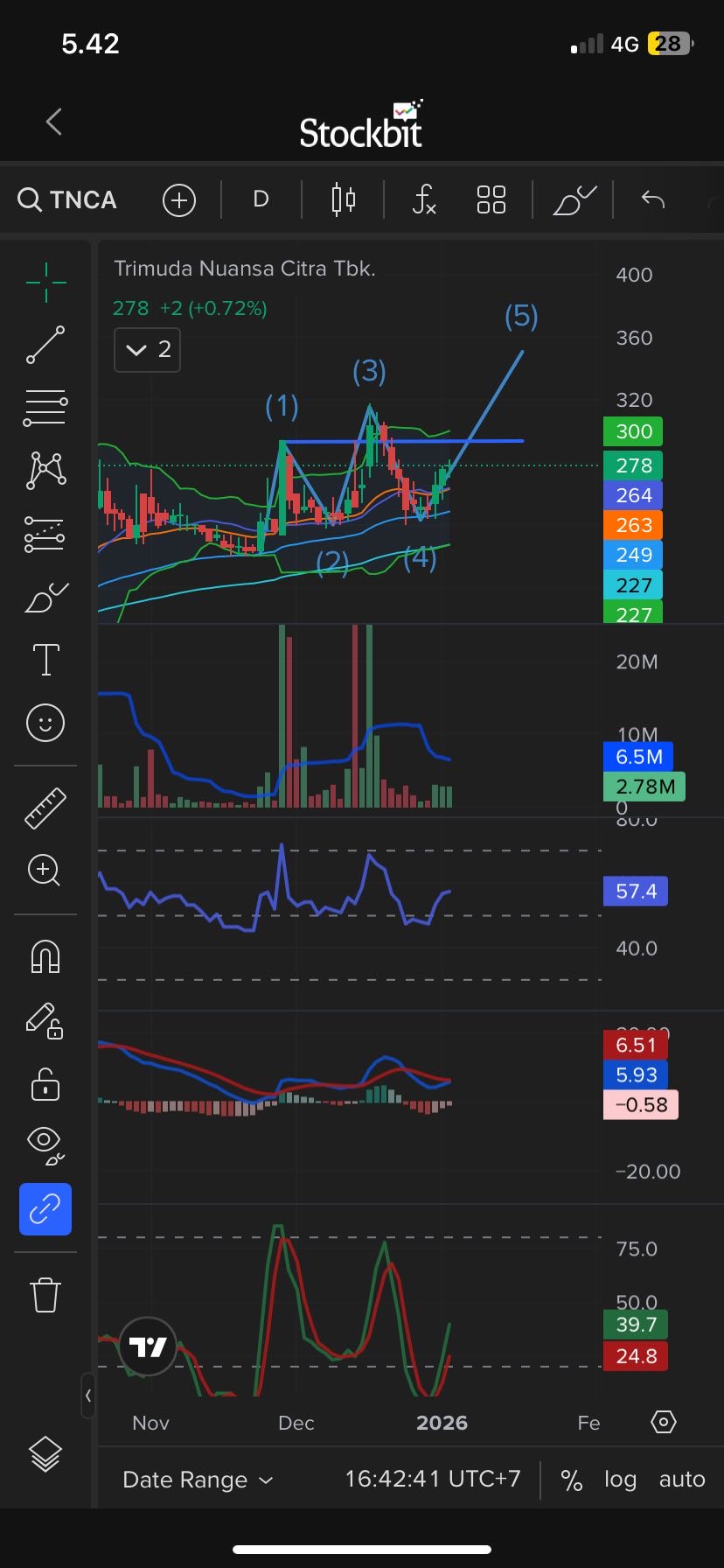
Task: Go back from the chart screen
Action: [x=54, y=122]
